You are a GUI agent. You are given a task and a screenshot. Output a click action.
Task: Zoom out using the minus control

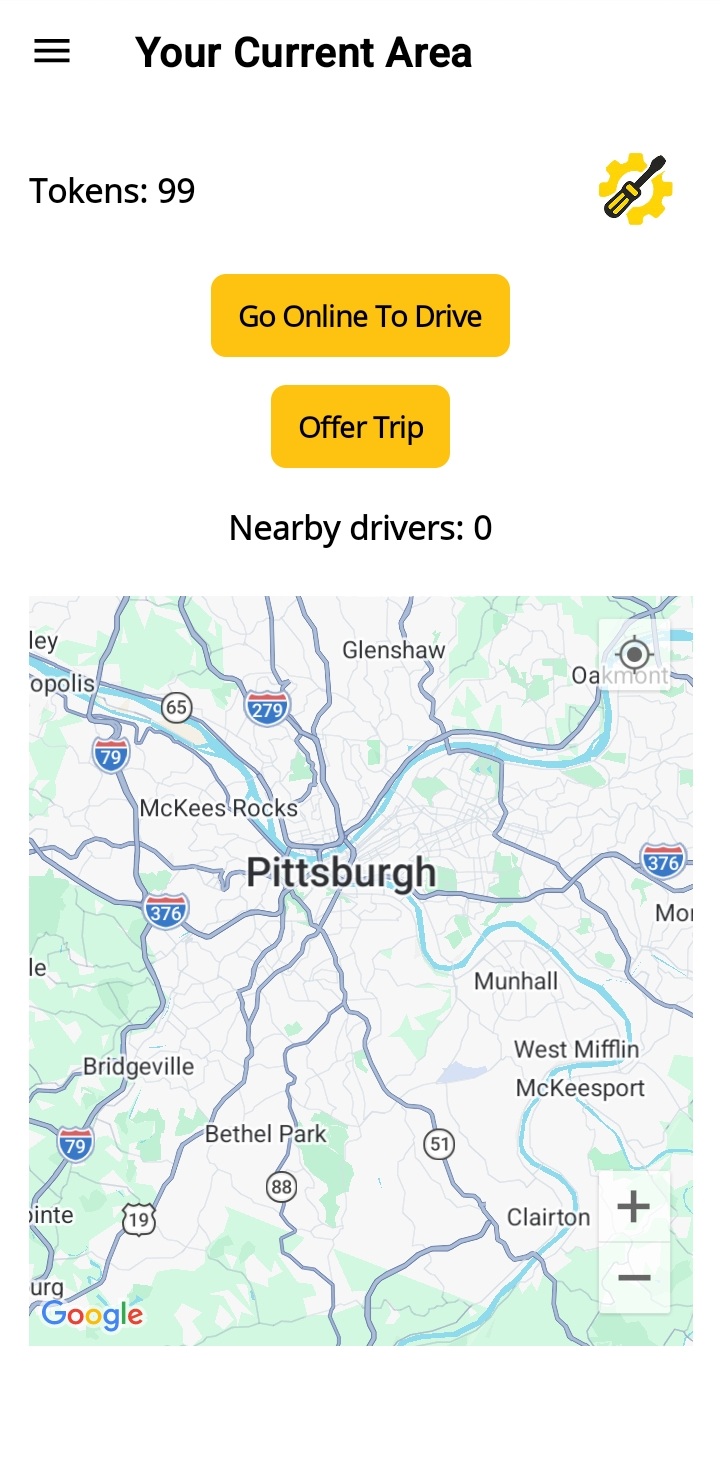(633, 1279)
